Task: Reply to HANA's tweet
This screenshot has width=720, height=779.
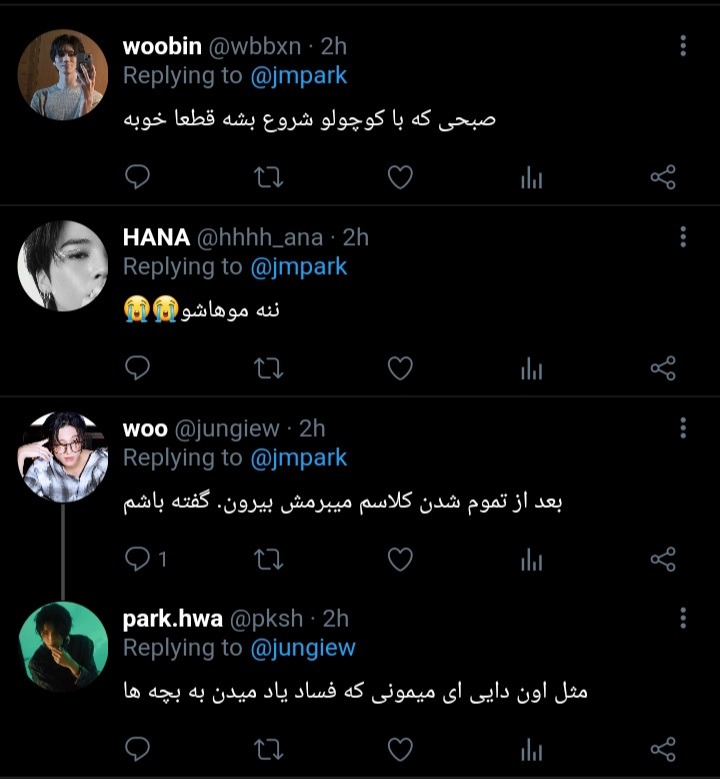Action: pos(137,368)
